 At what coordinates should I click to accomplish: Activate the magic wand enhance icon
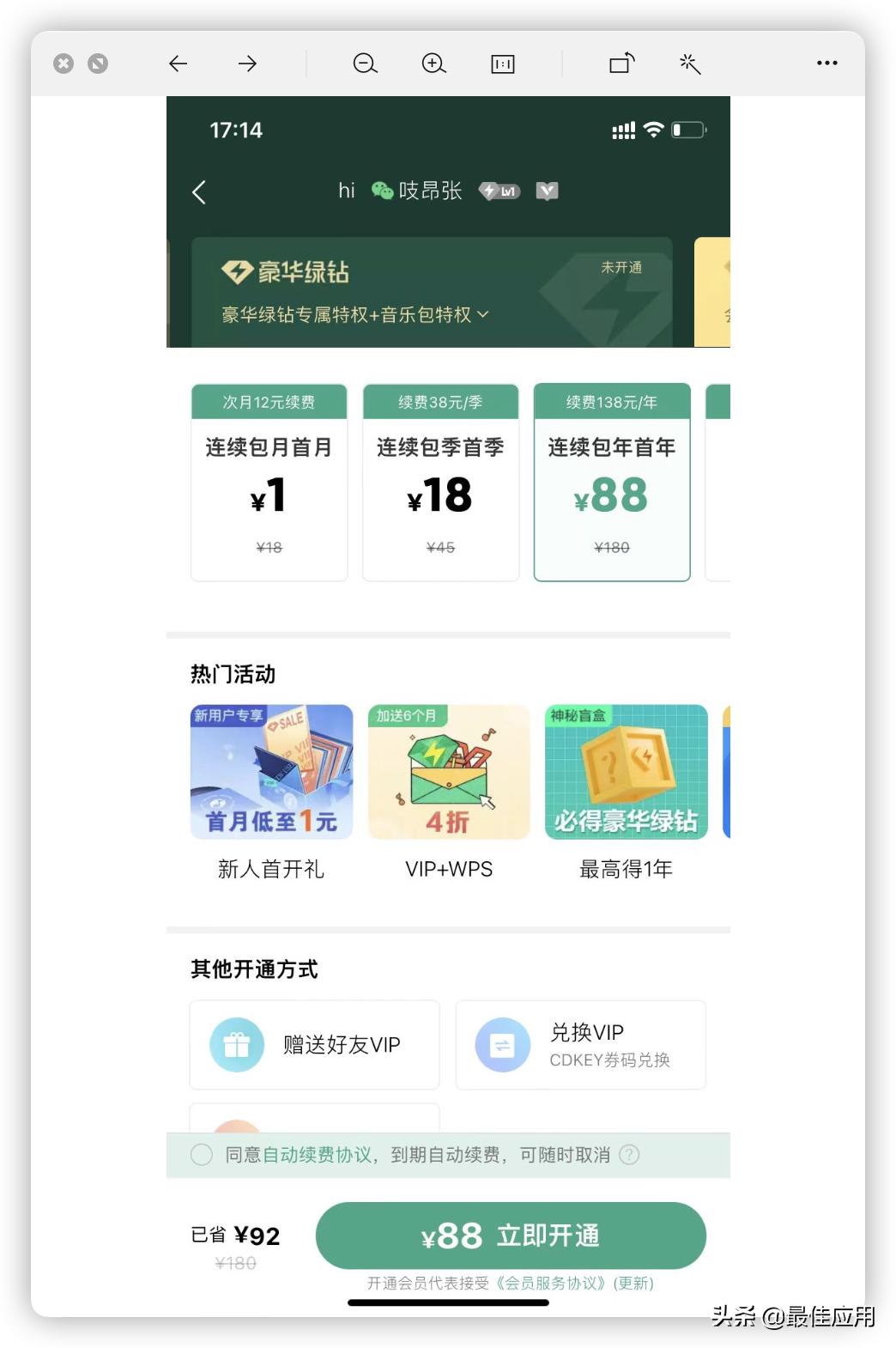coord(690,64)
